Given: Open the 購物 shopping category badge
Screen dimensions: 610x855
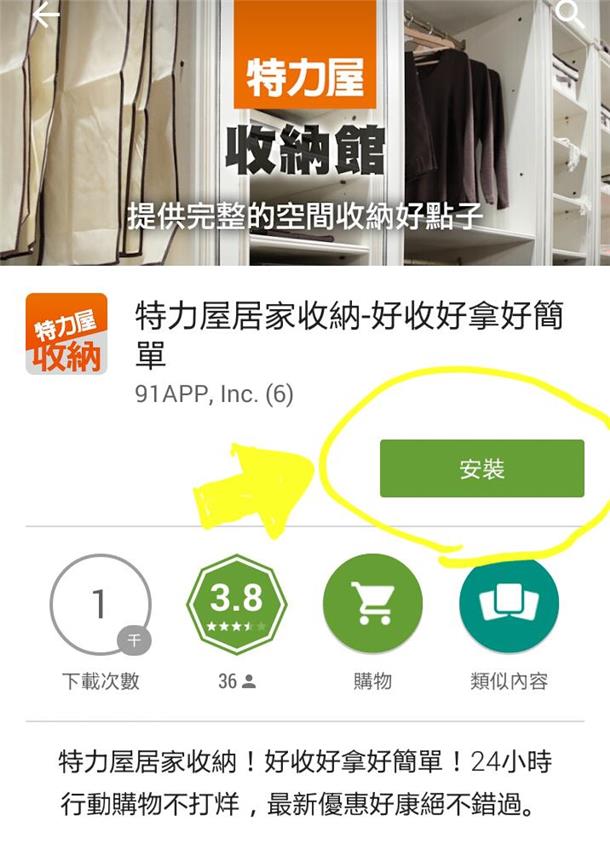Looking at the screenshot, I should point(373,604).
